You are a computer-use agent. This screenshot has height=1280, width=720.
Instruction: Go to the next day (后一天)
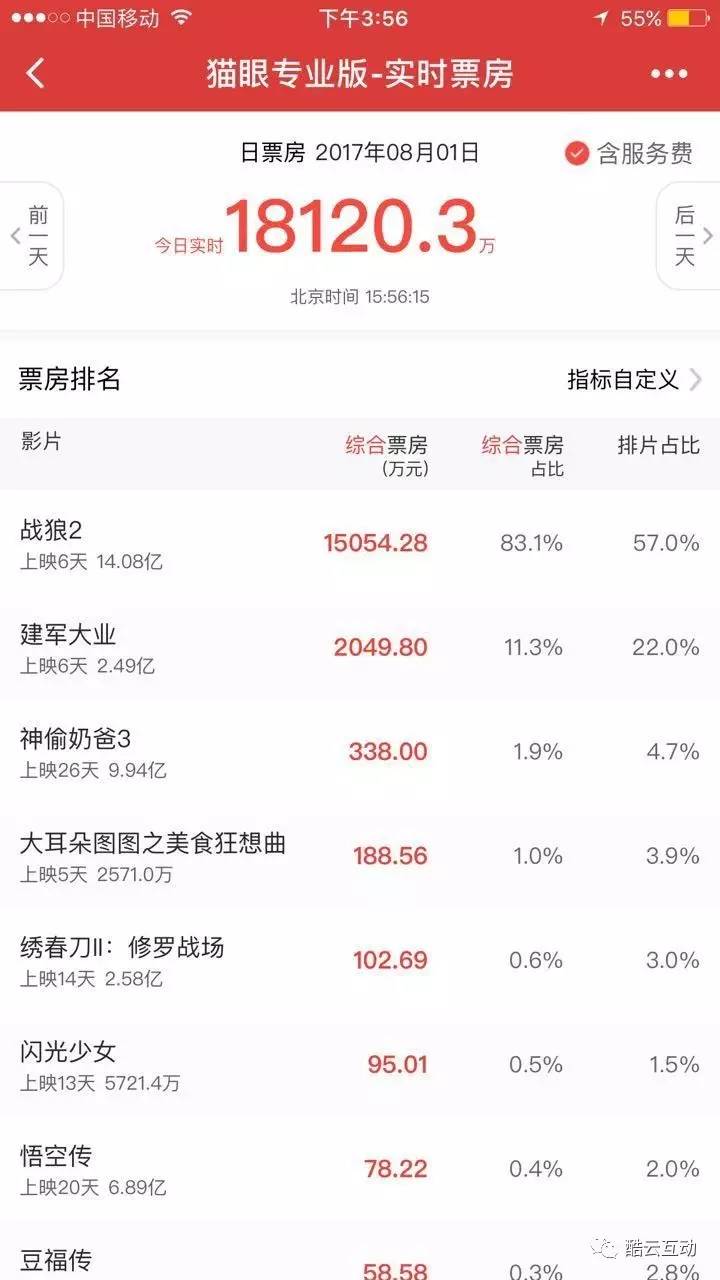[x=686, y=236]
